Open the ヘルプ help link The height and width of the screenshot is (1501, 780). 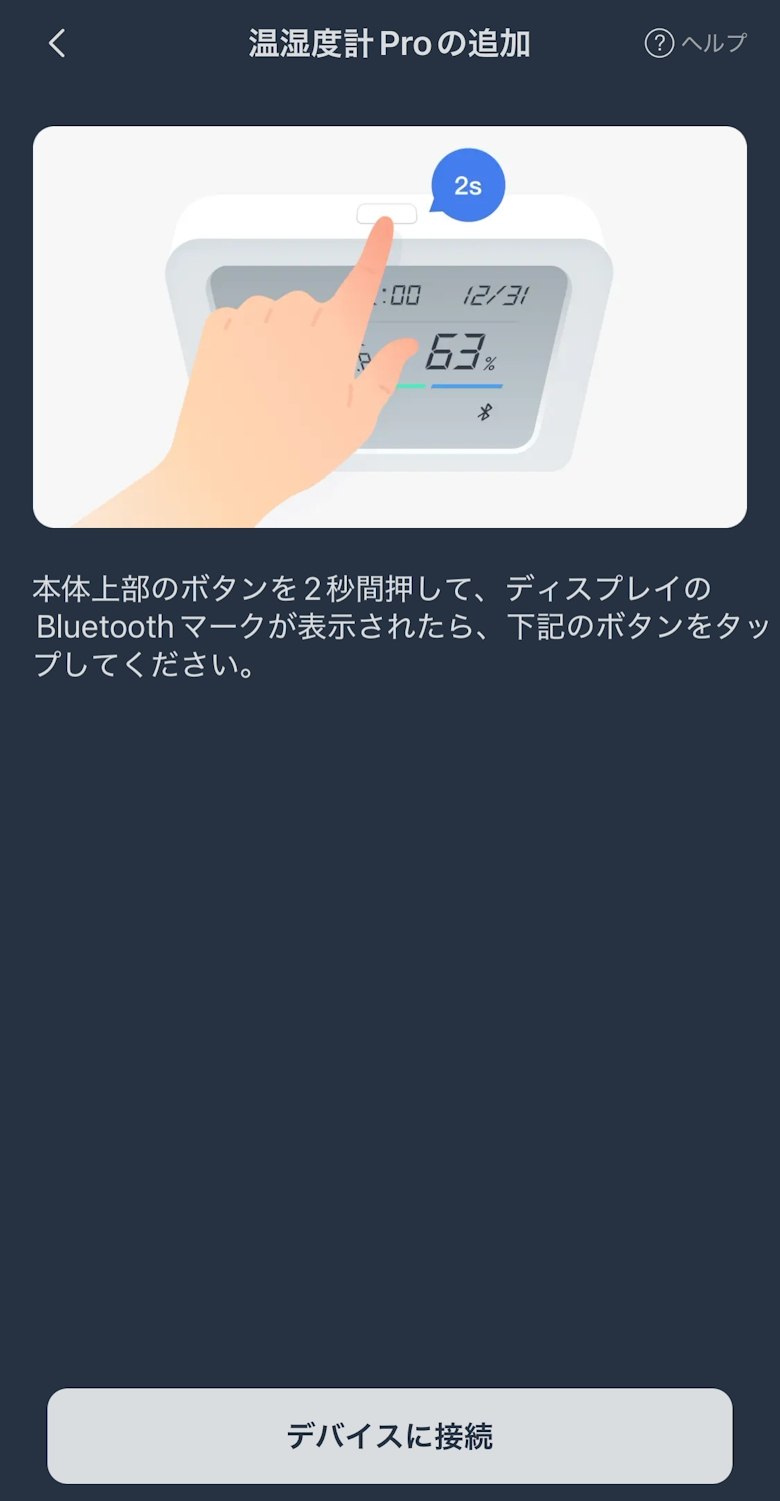tap(696, 43)
